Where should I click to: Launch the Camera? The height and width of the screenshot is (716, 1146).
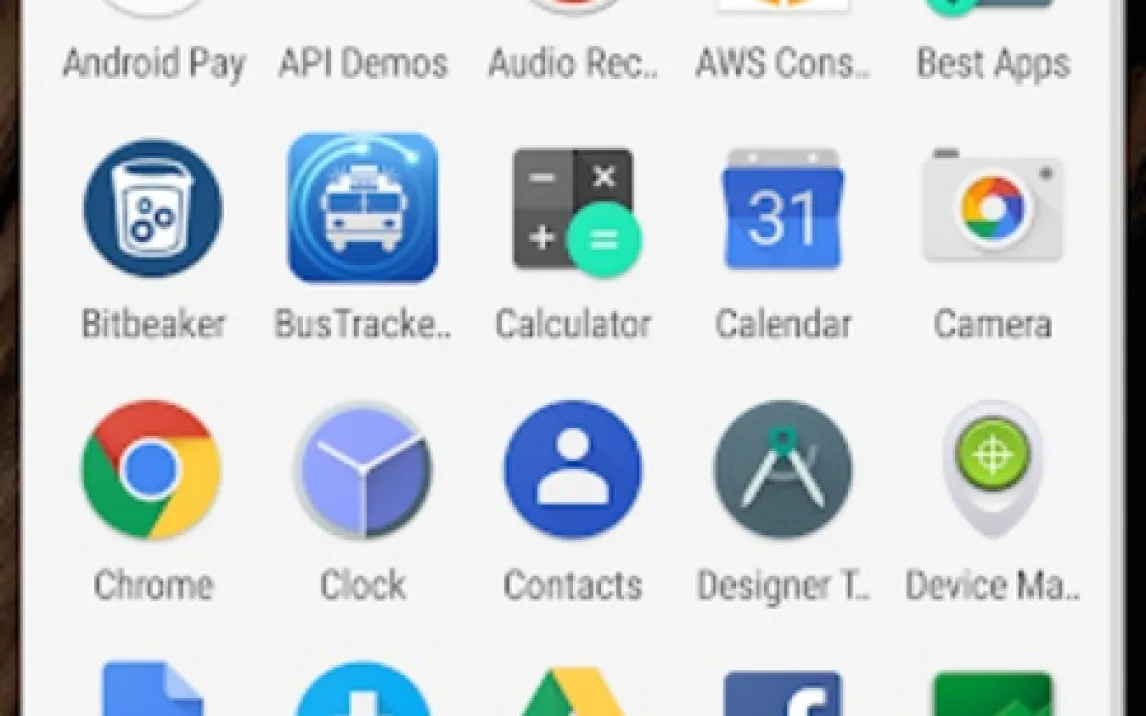coord(992,210)
